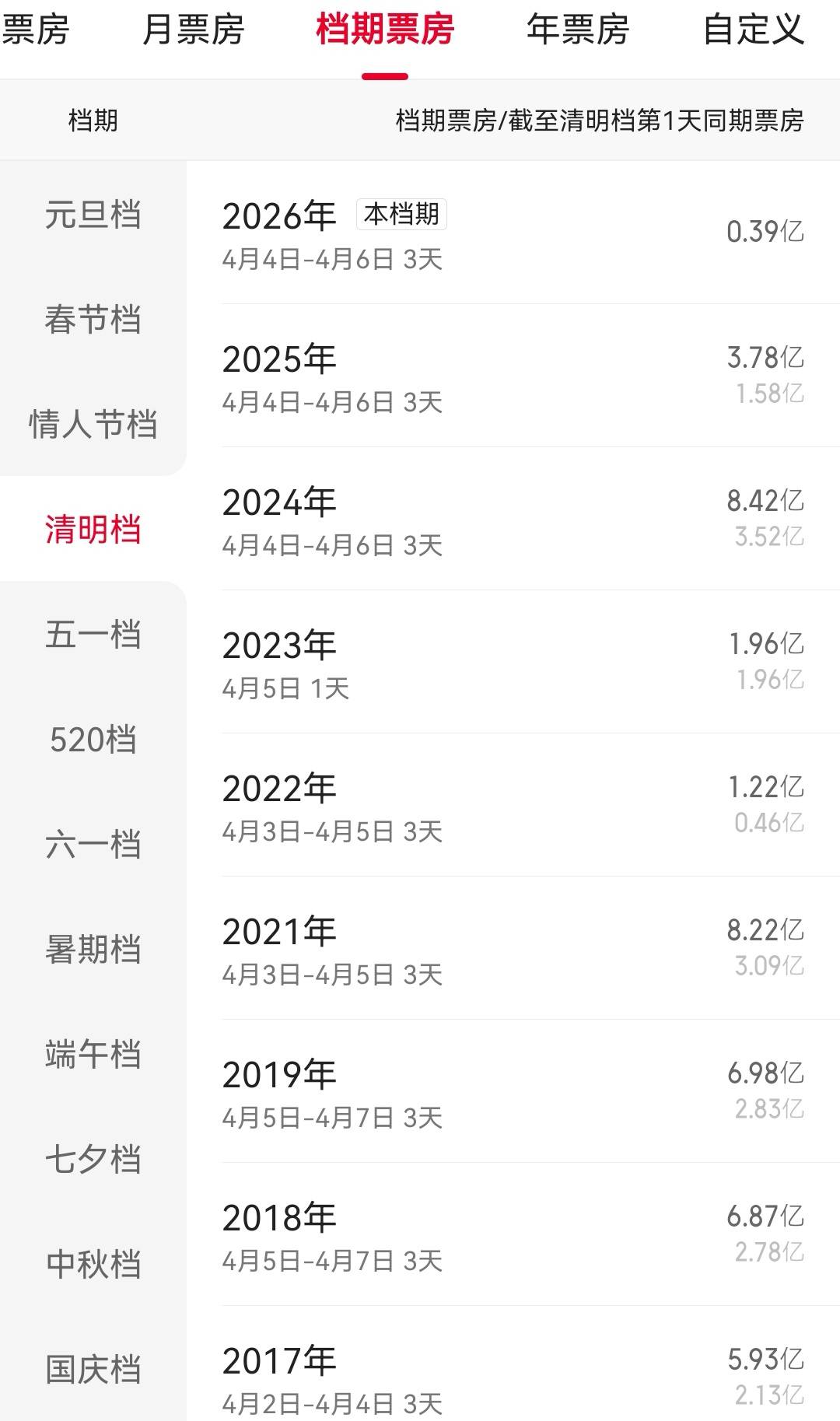Open the 自定义 tab
The width and height of the screenshot is (840, 1421).
coord(753,30)
